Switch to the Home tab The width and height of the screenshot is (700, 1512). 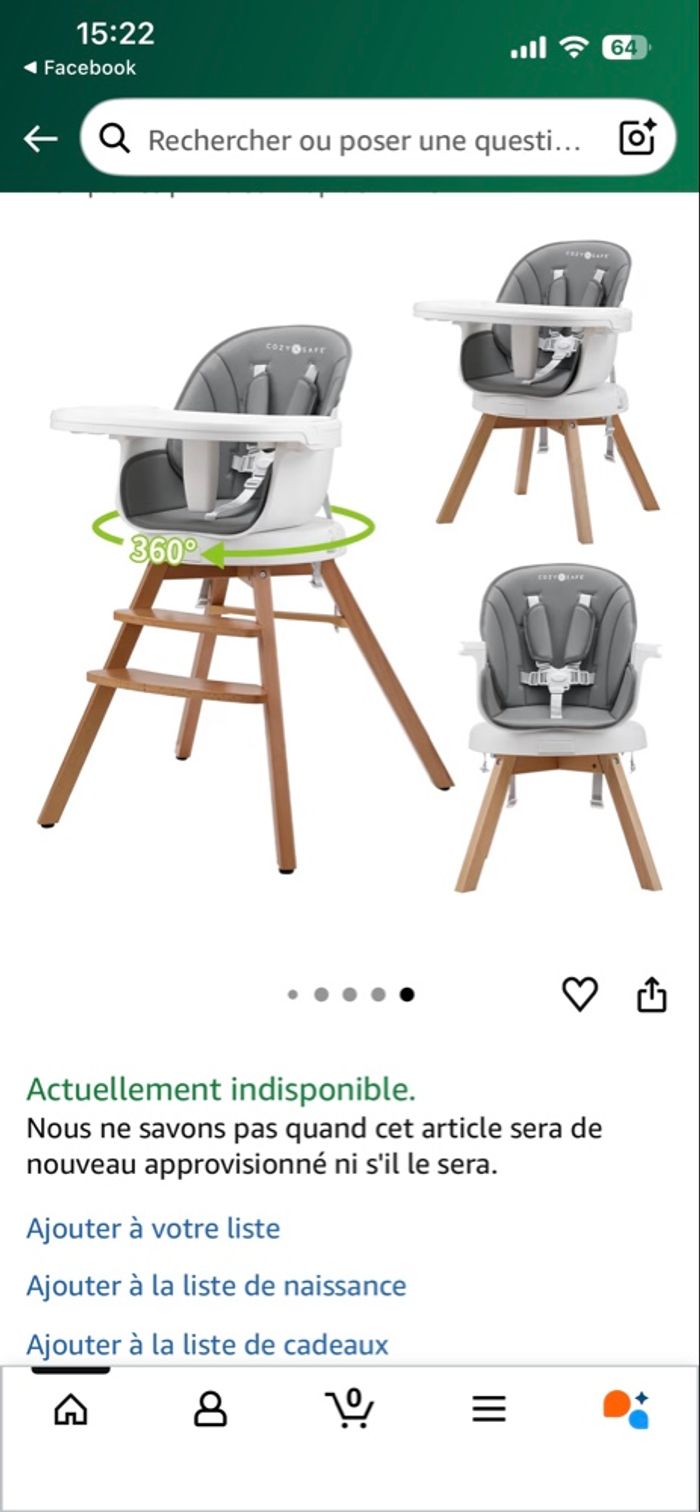coord(70,1409)
